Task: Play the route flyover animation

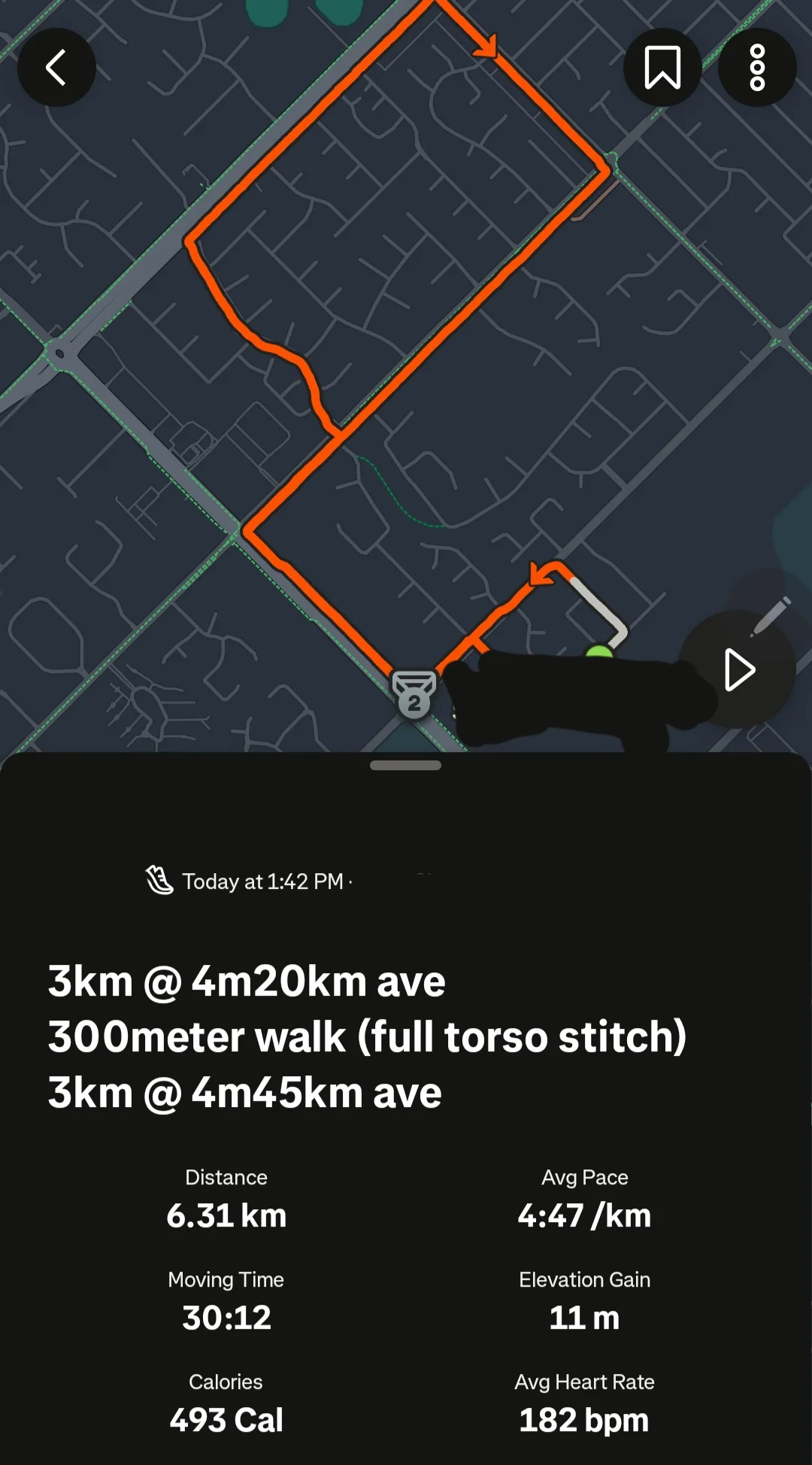Action: click(738, 669)
